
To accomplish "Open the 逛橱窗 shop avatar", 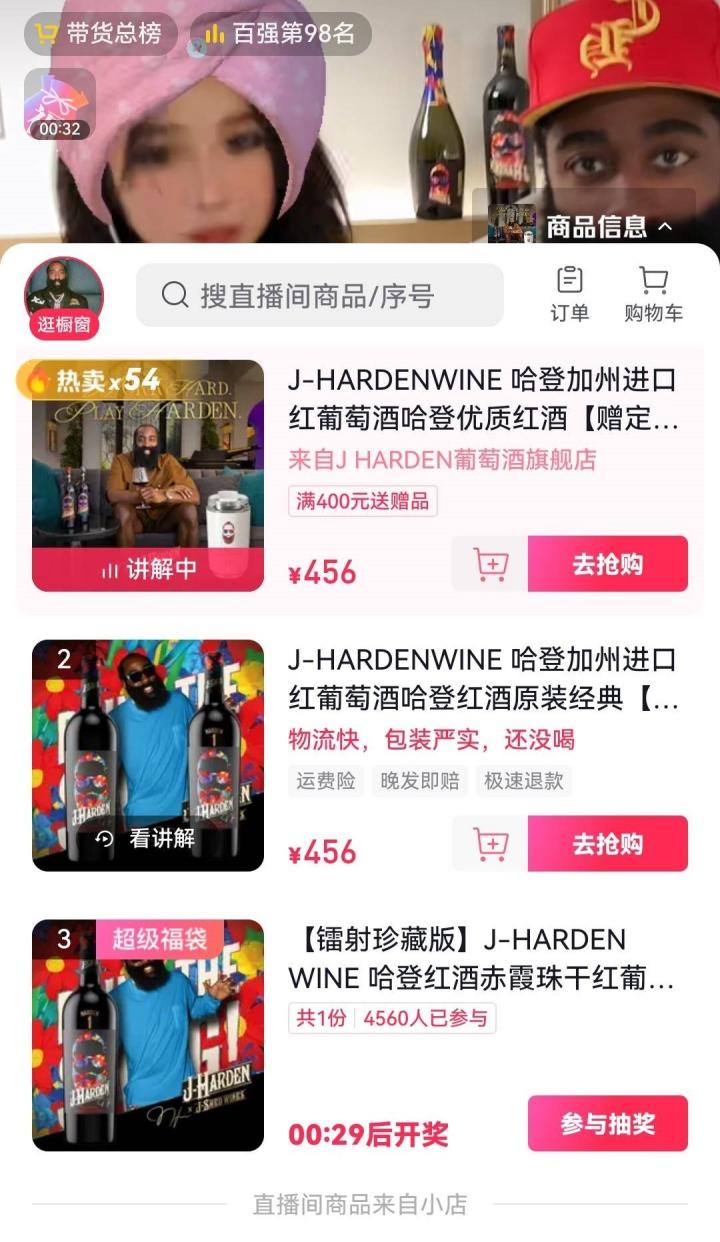I will (x=64, y=296).
